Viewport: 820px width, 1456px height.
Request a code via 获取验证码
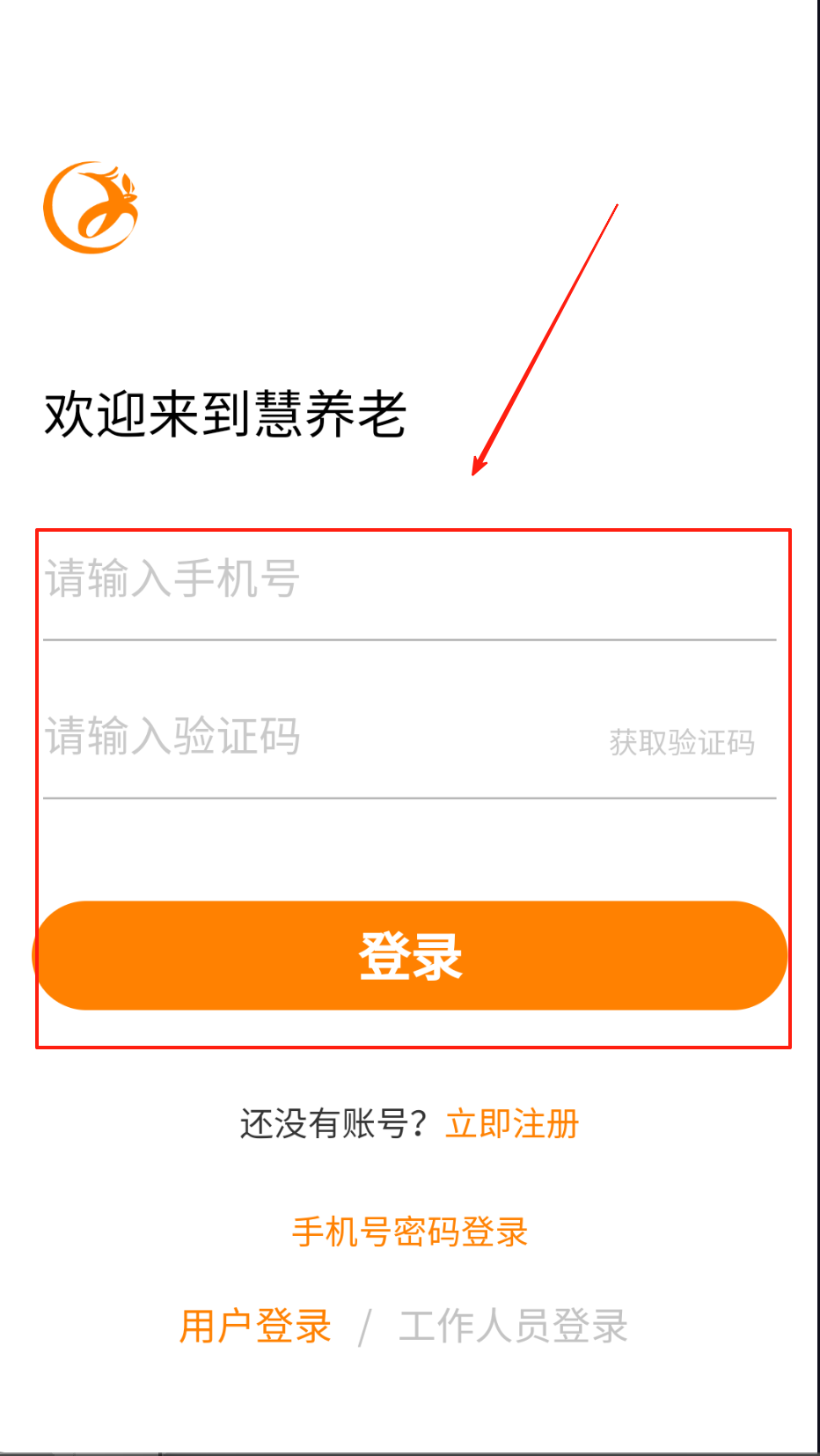[682, 742]
